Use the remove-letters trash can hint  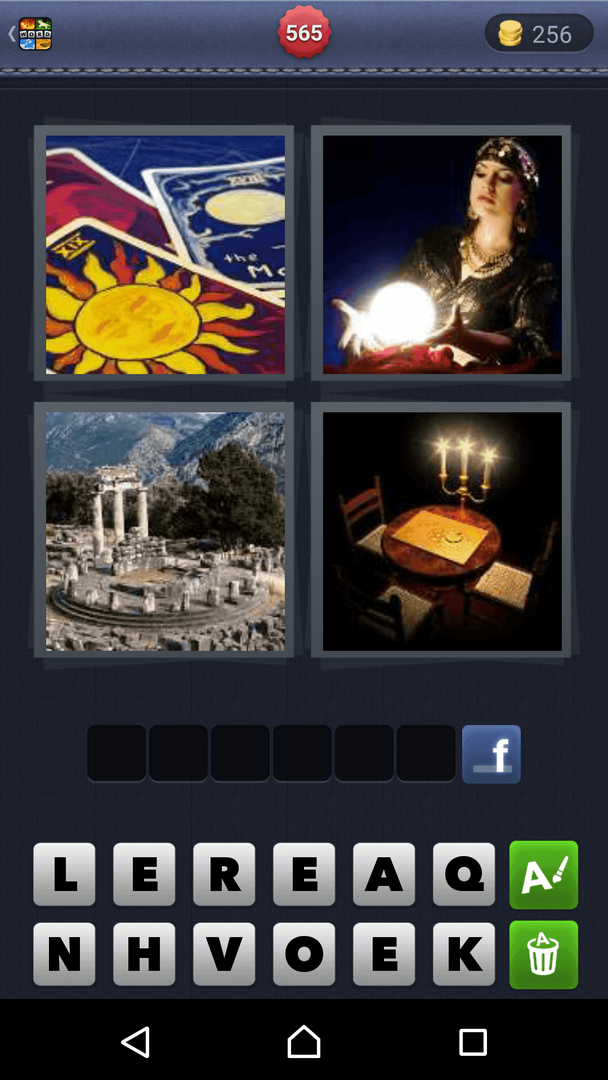(543, 954)
